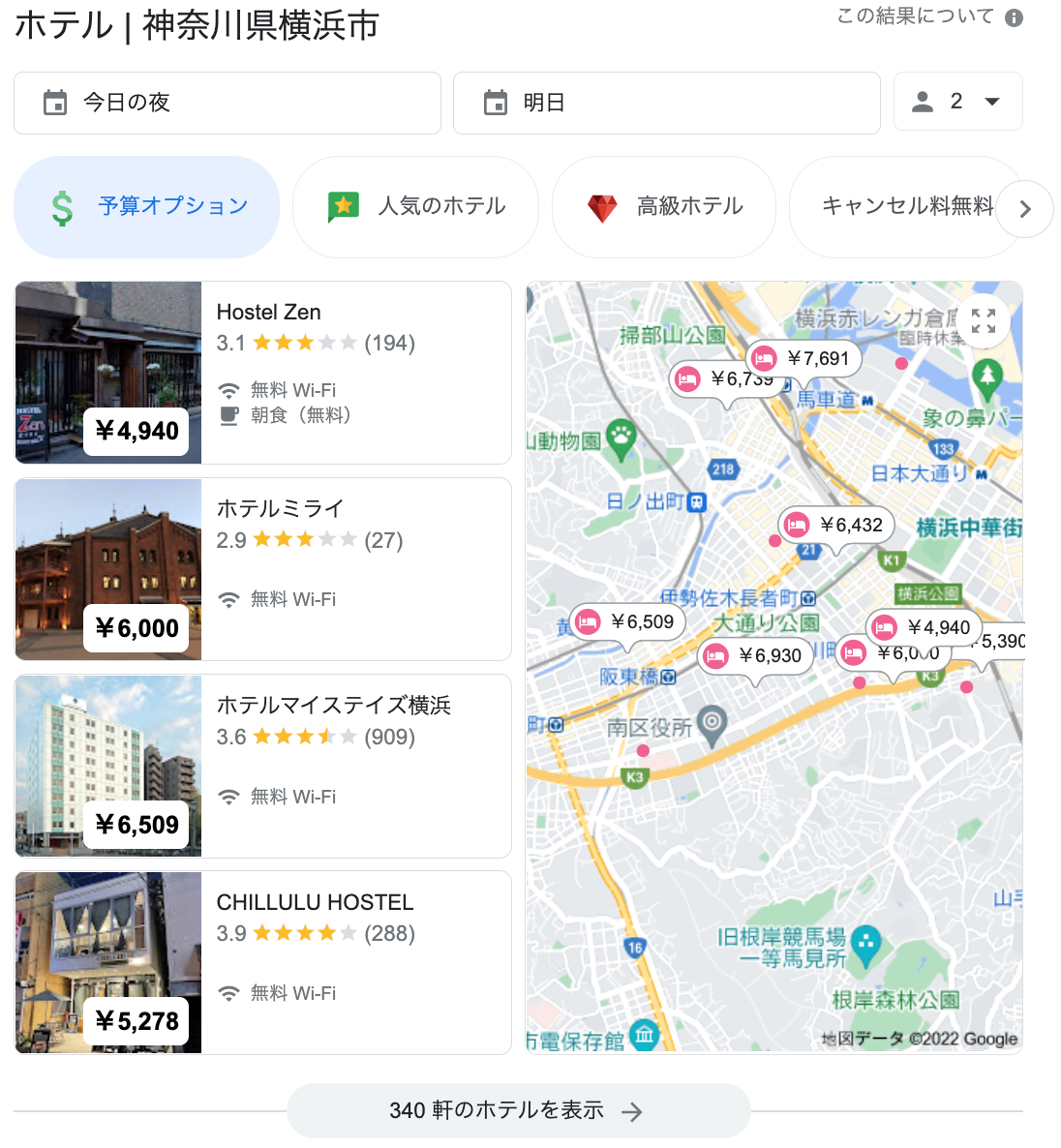
Task: Tap the ¥7,691 map price pin
Action: (803, 359)
